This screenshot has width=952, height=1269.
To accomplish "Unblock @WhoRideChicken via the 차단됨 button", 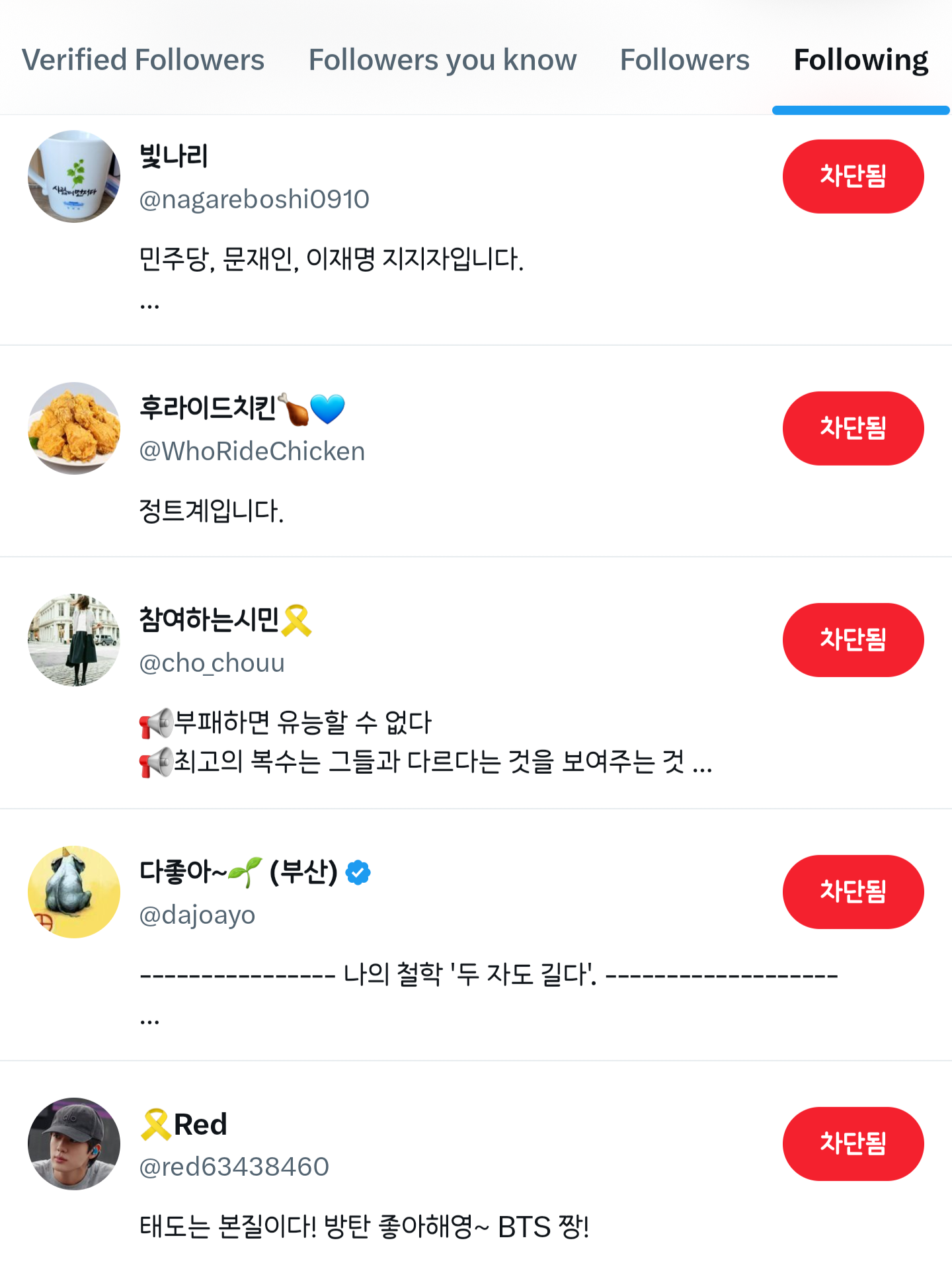I will click(x=853, y=428).
